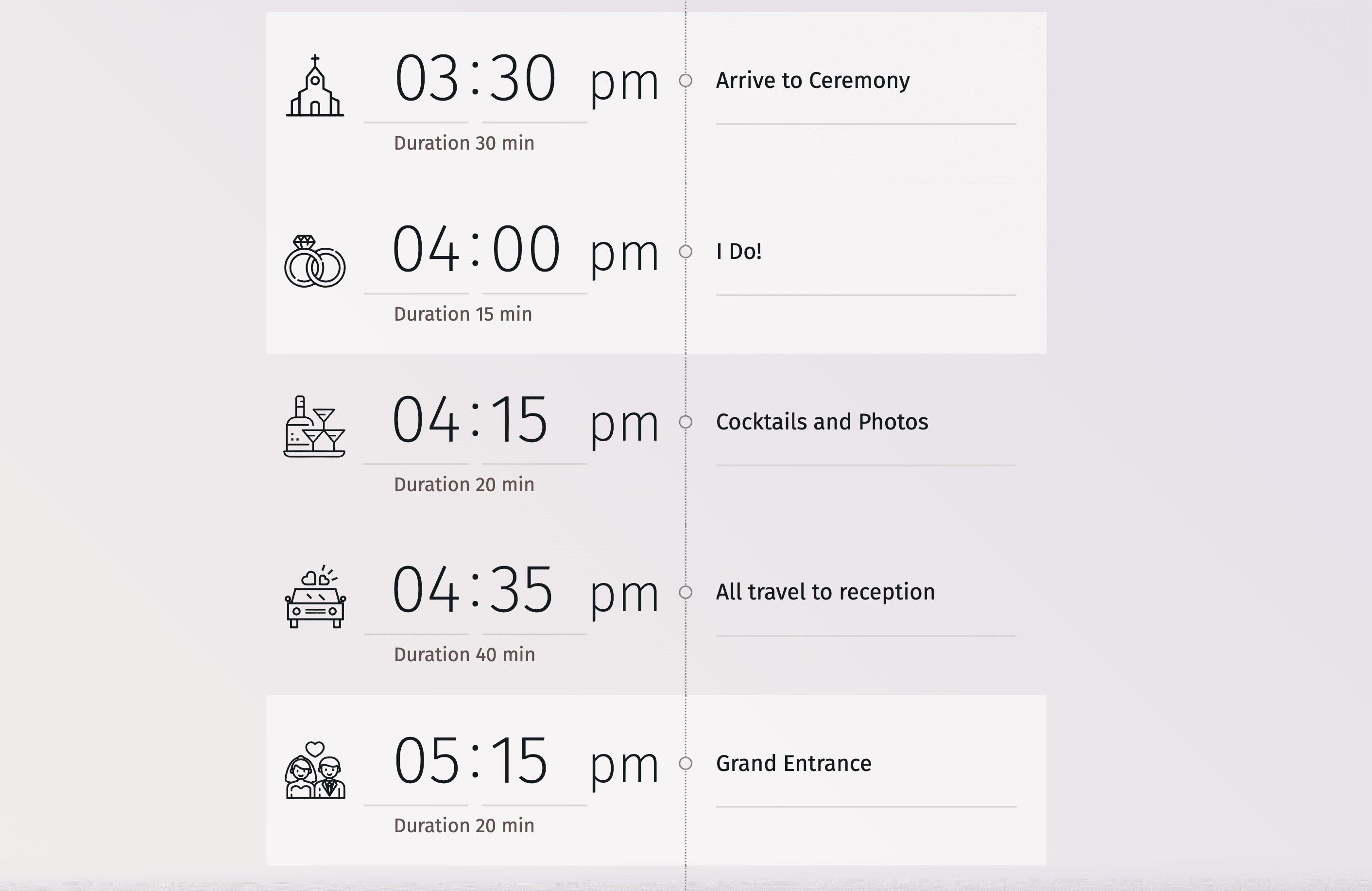Edit the minutes field of the 04:00 event
1372x891 pixels.
click(x=526, y=250)
